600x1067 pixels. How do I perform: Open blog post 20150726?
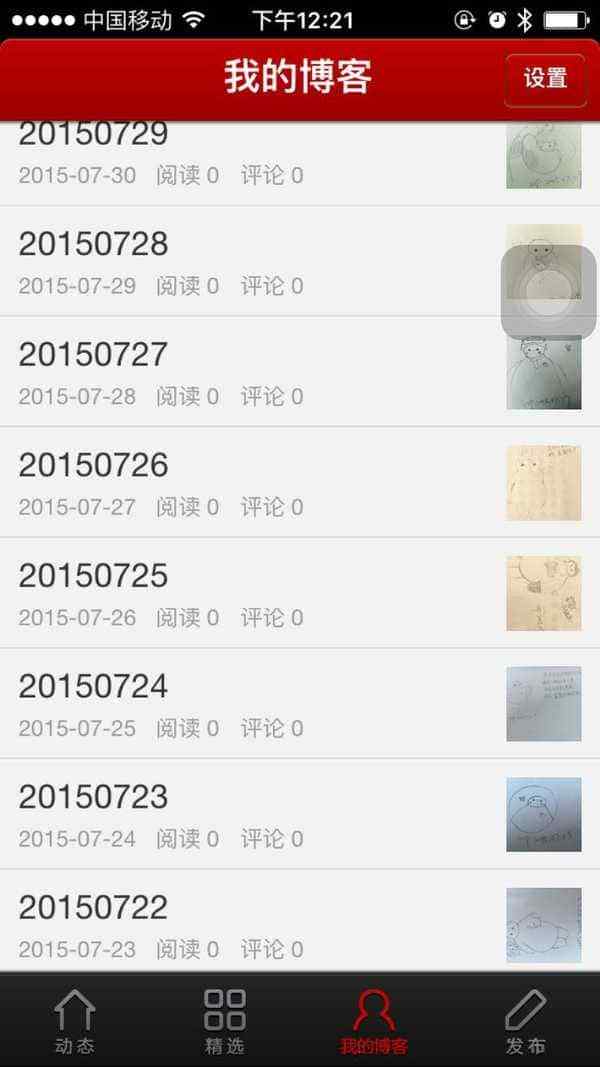tap(250, 483)
